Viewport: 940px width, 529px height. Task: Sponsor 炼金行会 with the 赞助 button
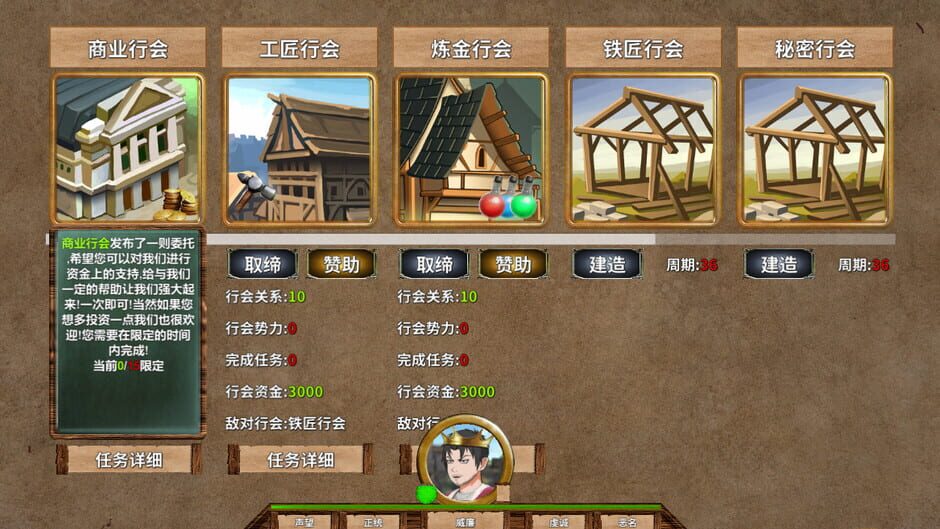pyautogui.click(x=513, y=264)
